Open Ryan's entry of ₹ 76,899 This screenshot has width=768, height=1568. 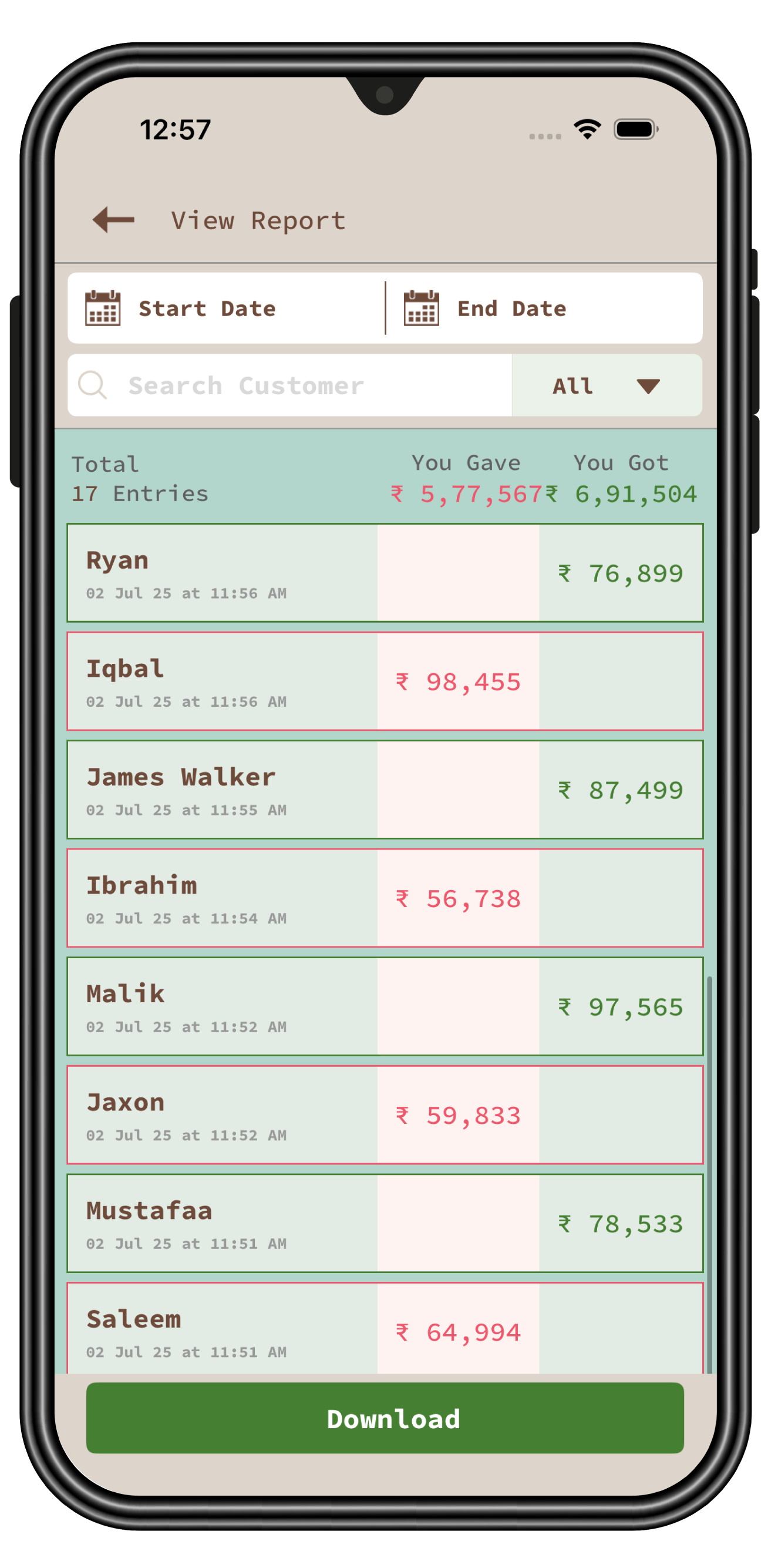[x=385, y=573]
